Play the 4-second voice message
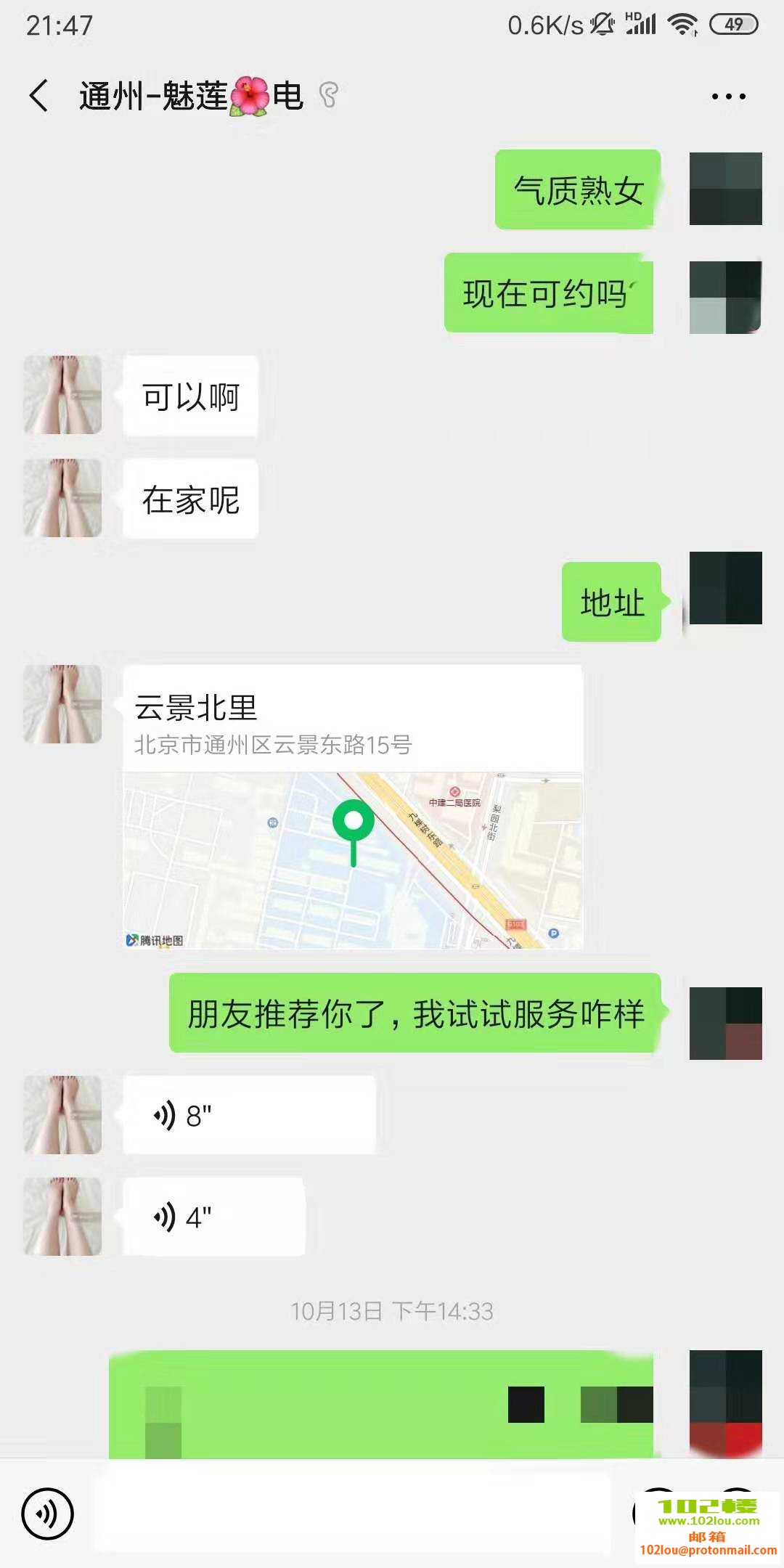The width and height of the screenshot is (784, 1568). (213, 1217)
